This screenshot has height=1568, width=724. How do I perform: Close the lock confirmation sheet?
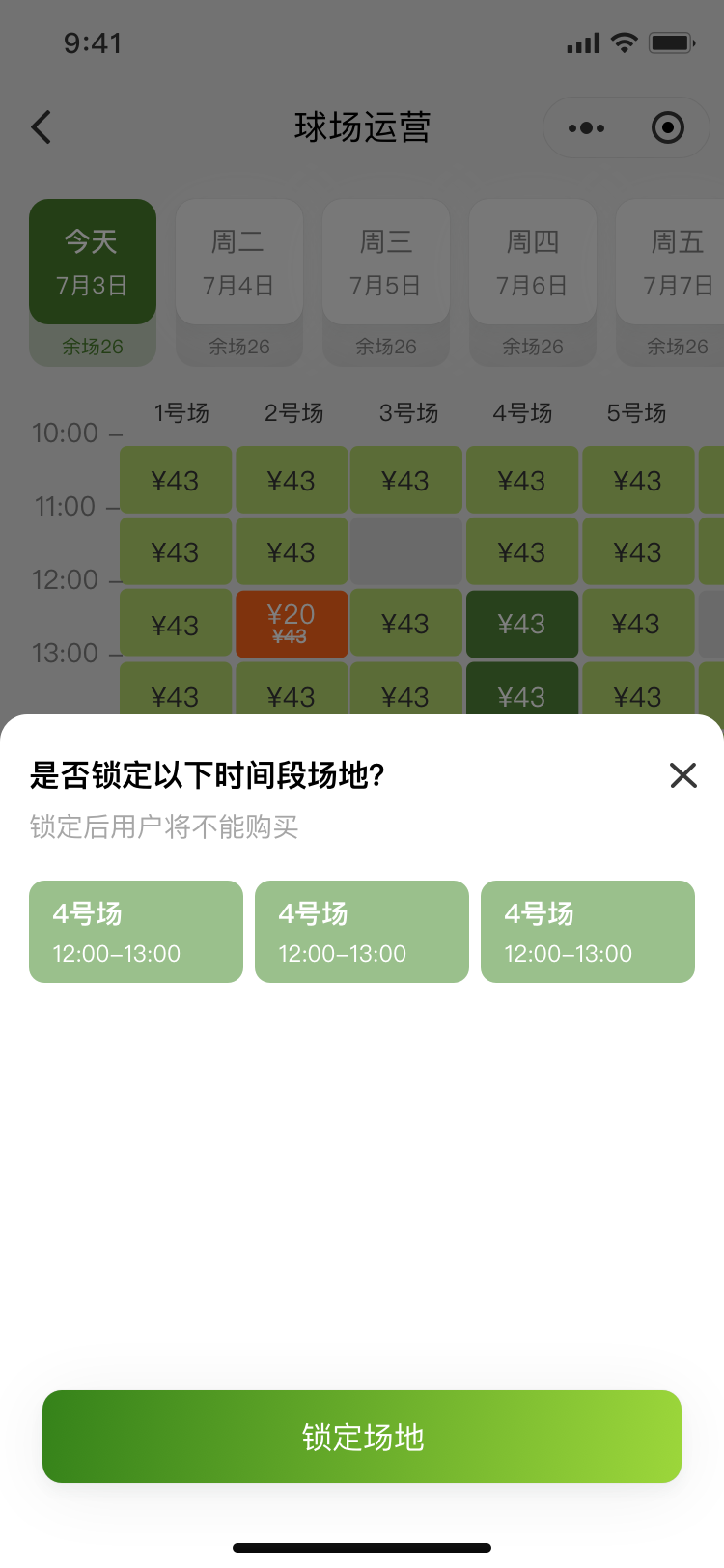(x=683, y=774)
